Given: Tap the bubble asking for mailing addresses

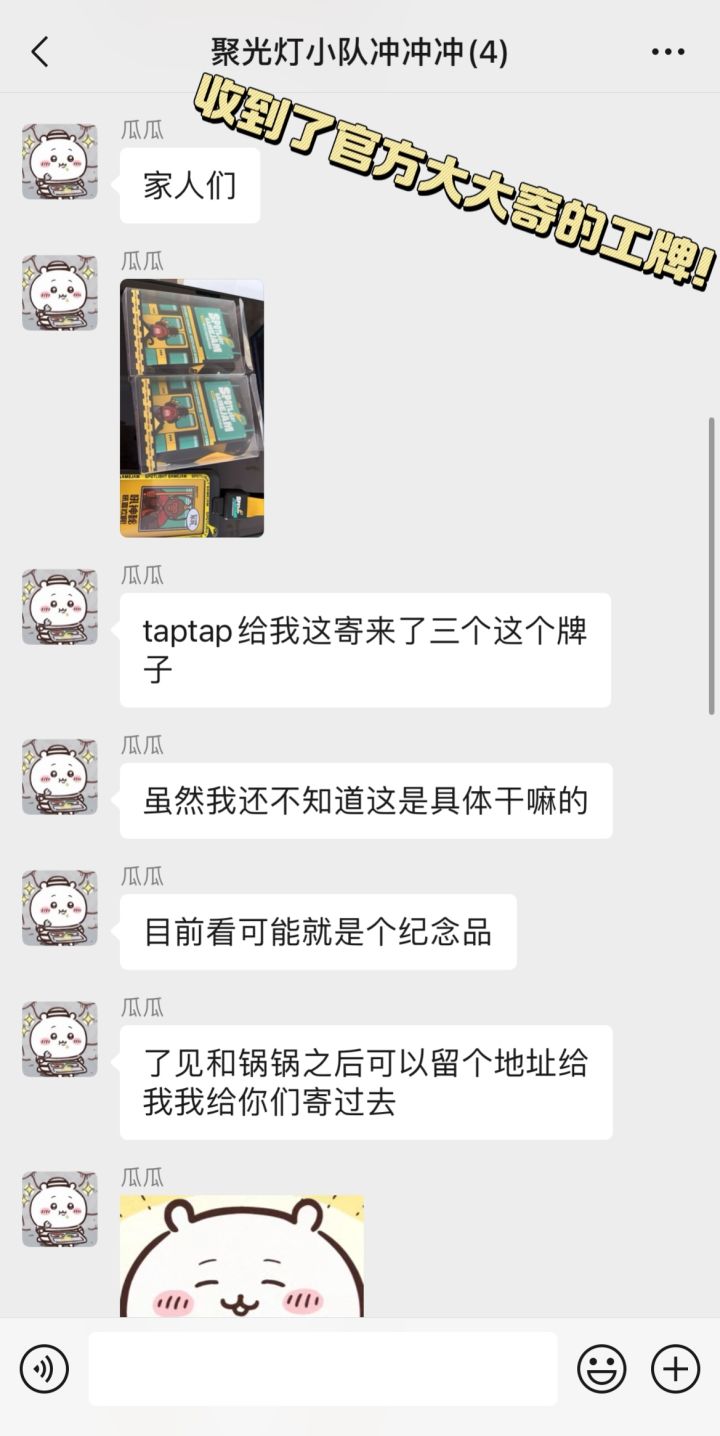Looking at the screenshot, I should 365,1082.
